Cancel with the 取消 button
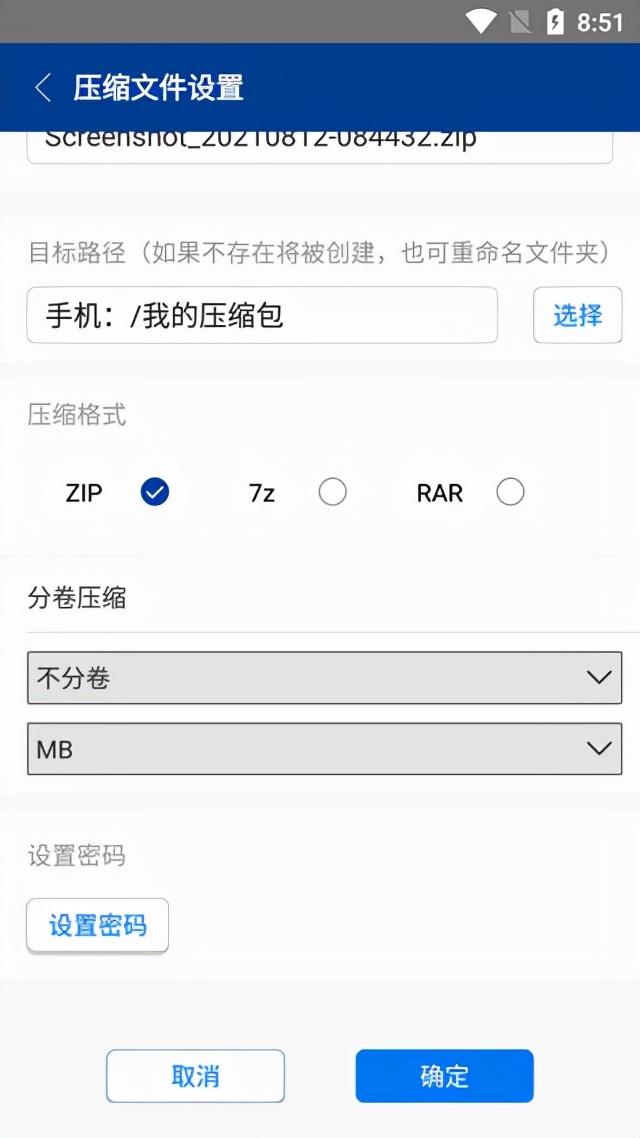The height and width of the screenshot is (1138, 640). point(195,1076)
